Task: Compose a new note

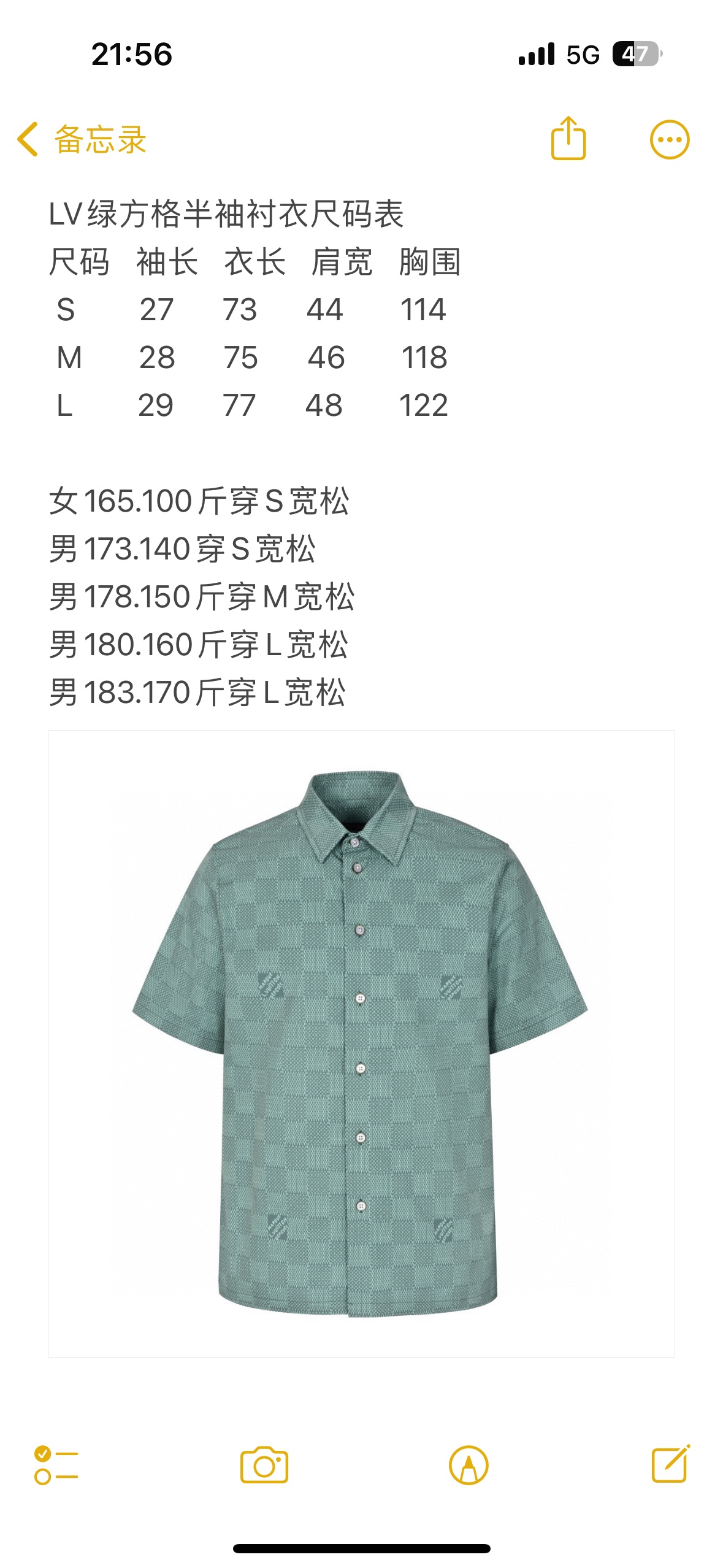Action: (670, 1465)
